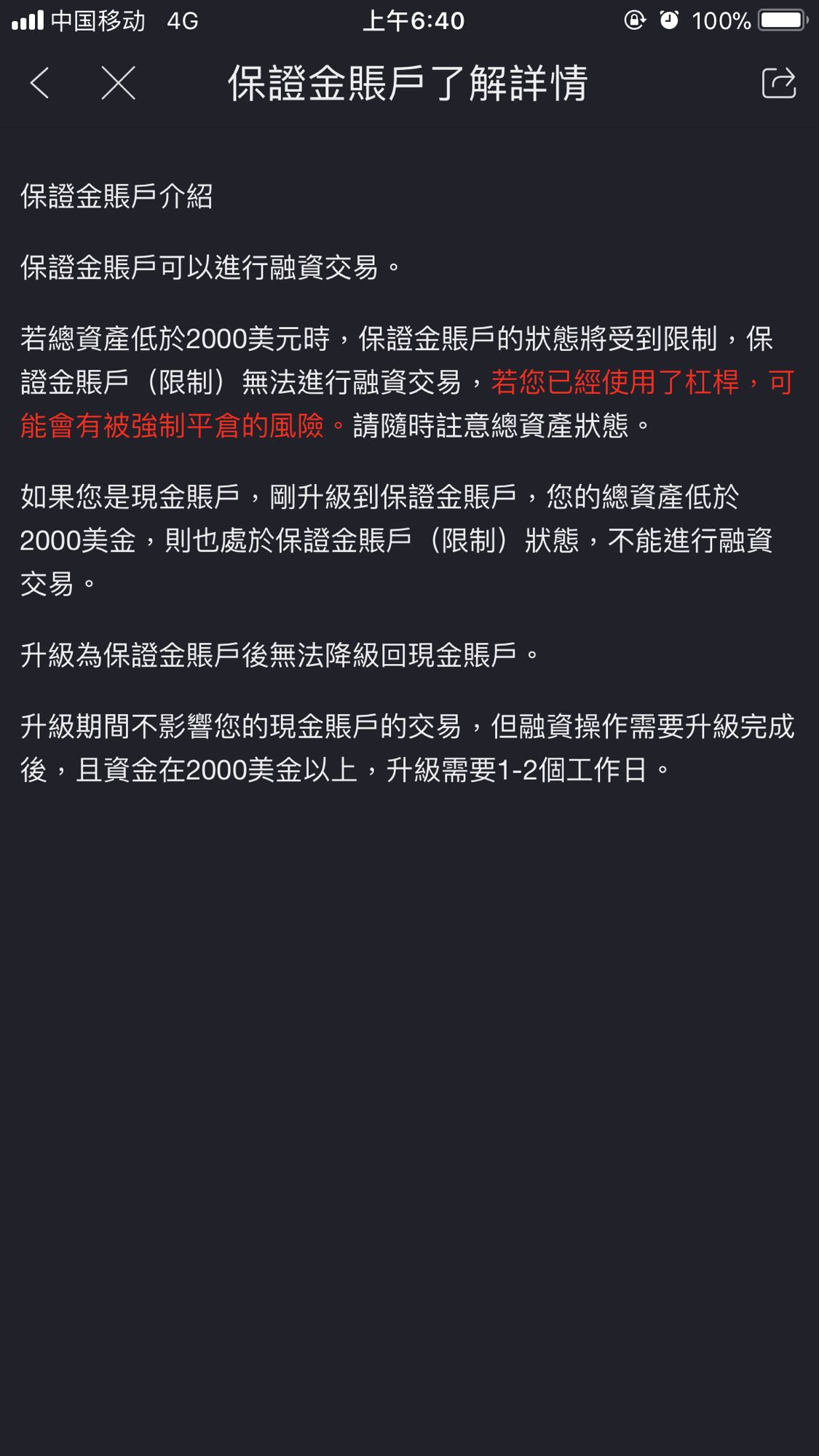Screen dimensions: 819x1456
Task: Close the margin account details page
Action: click(x=118, y=83)
